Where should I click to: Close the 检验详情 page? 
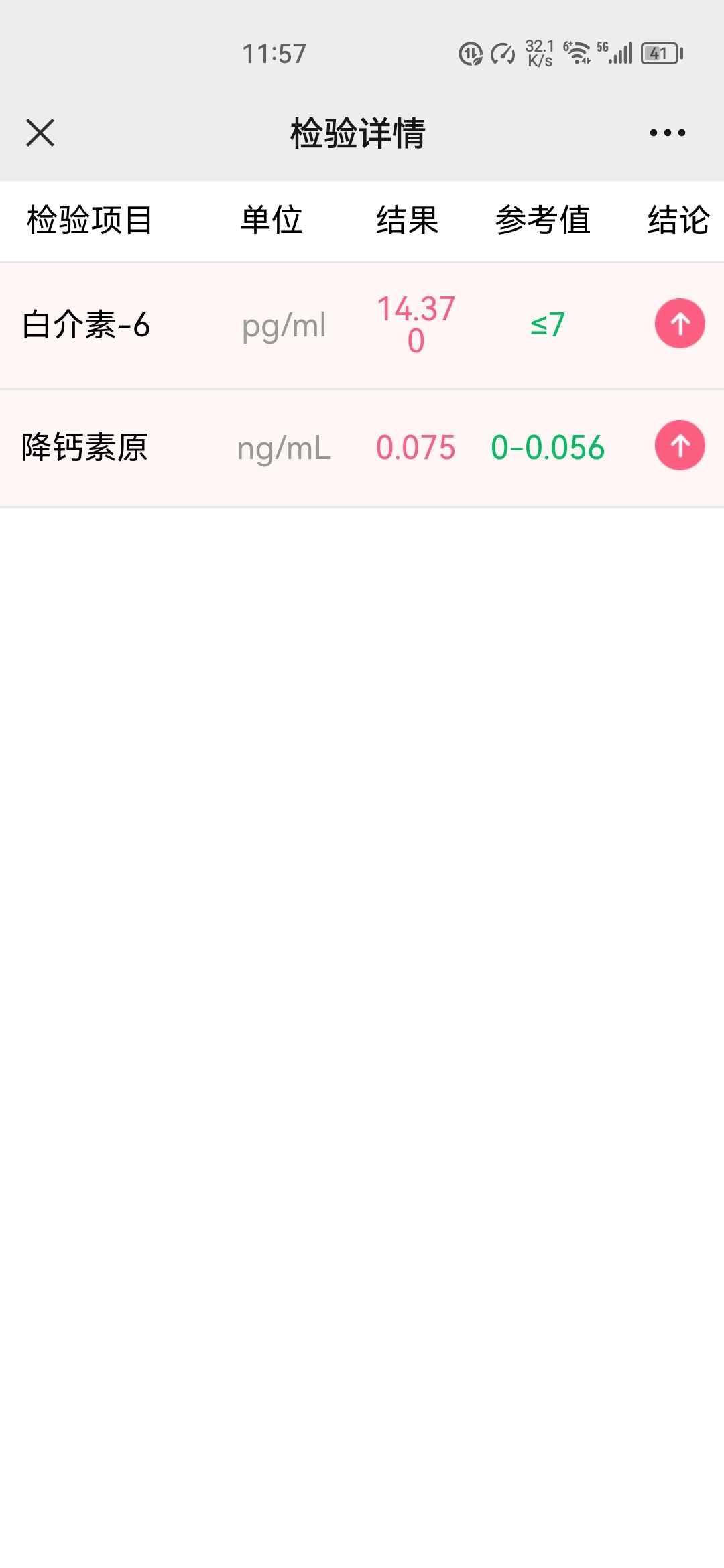click(x=40, y=133)
